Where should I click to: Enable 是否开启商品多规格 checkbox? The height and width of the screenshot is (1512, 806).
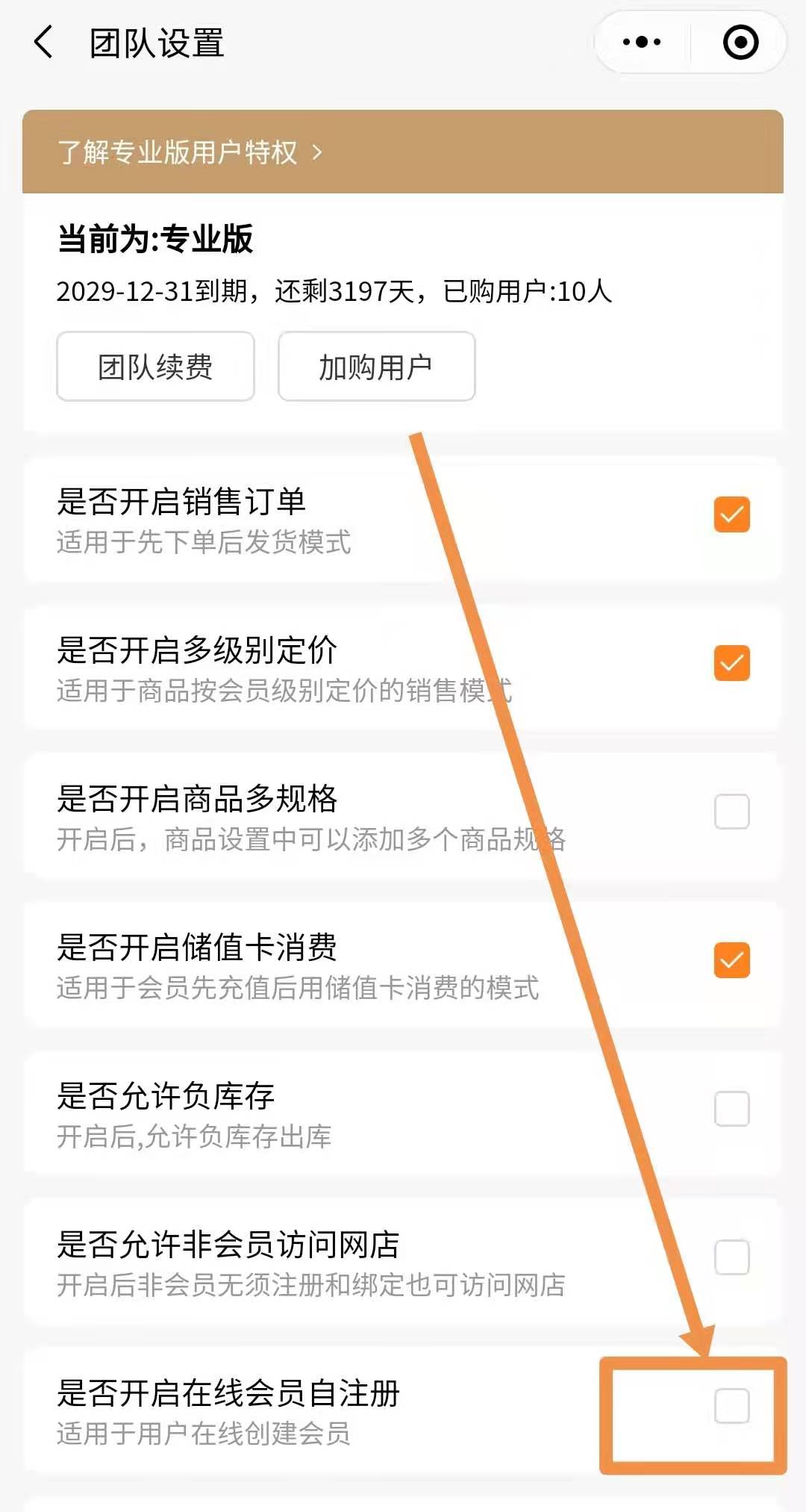[x=731, y=812]
